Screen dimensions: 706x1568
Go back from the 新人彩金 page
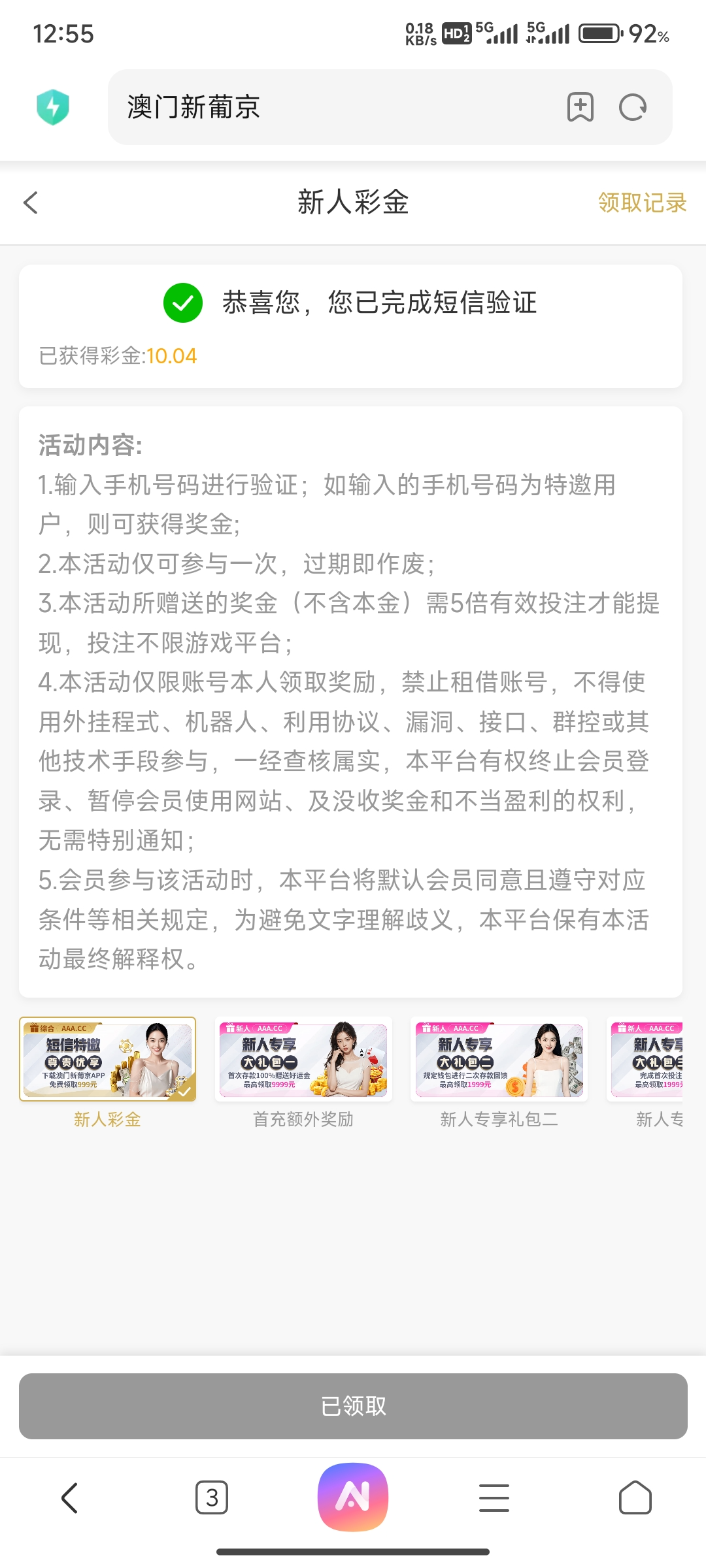tap(31, 203)
